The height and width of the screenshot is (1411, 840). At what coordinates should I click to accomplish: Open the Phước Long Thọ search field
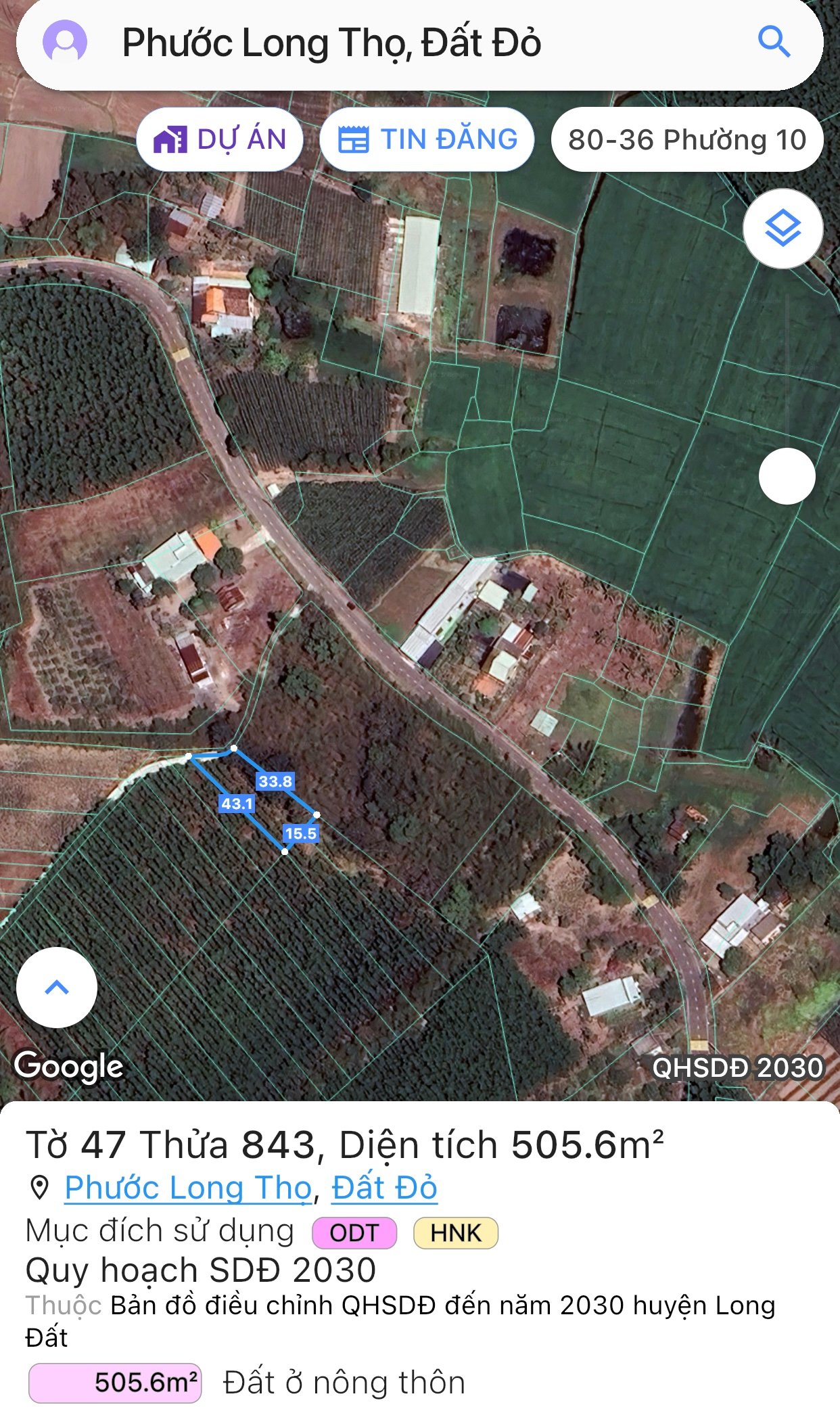click(331, 43)
